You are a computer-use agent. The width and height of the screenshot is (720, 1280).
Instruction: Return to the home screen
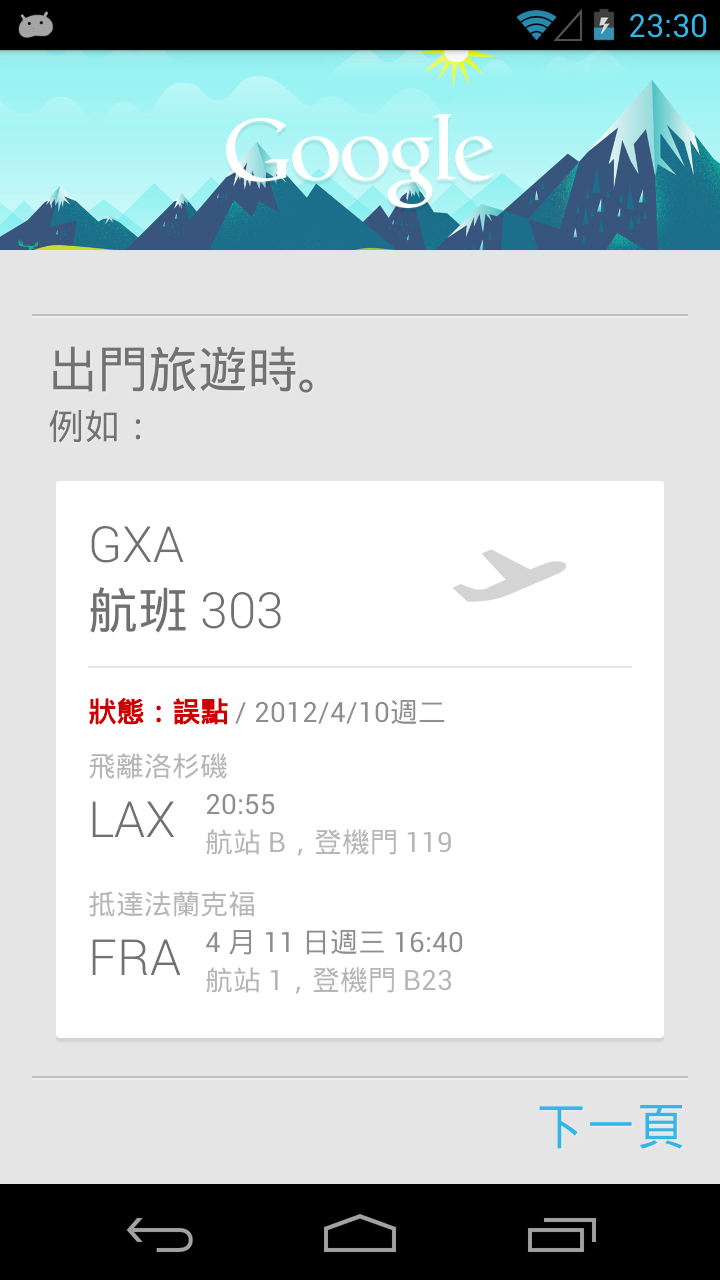[x=360, y=1234]
